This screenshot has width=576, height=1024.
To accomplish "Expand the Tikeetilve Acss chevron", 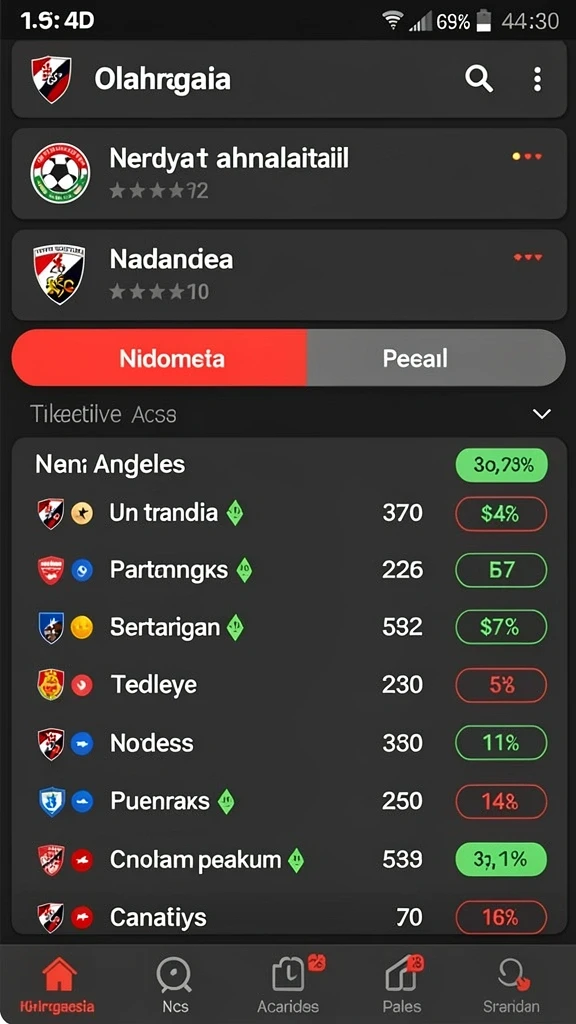I will point(542,414).
